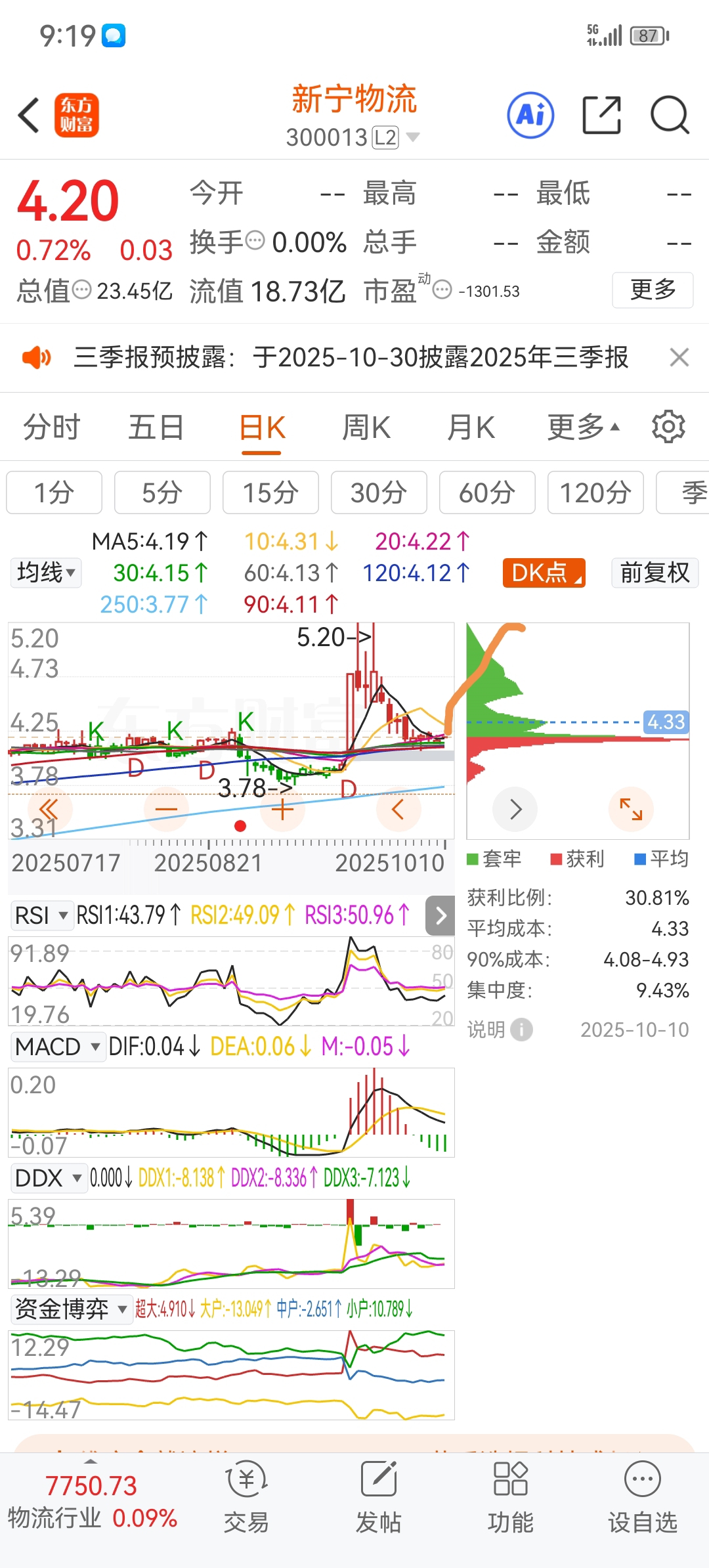Viewport: 709px width, 1568px height.
Task: Toggle the DK点 button
Action: tap(544, 573)
